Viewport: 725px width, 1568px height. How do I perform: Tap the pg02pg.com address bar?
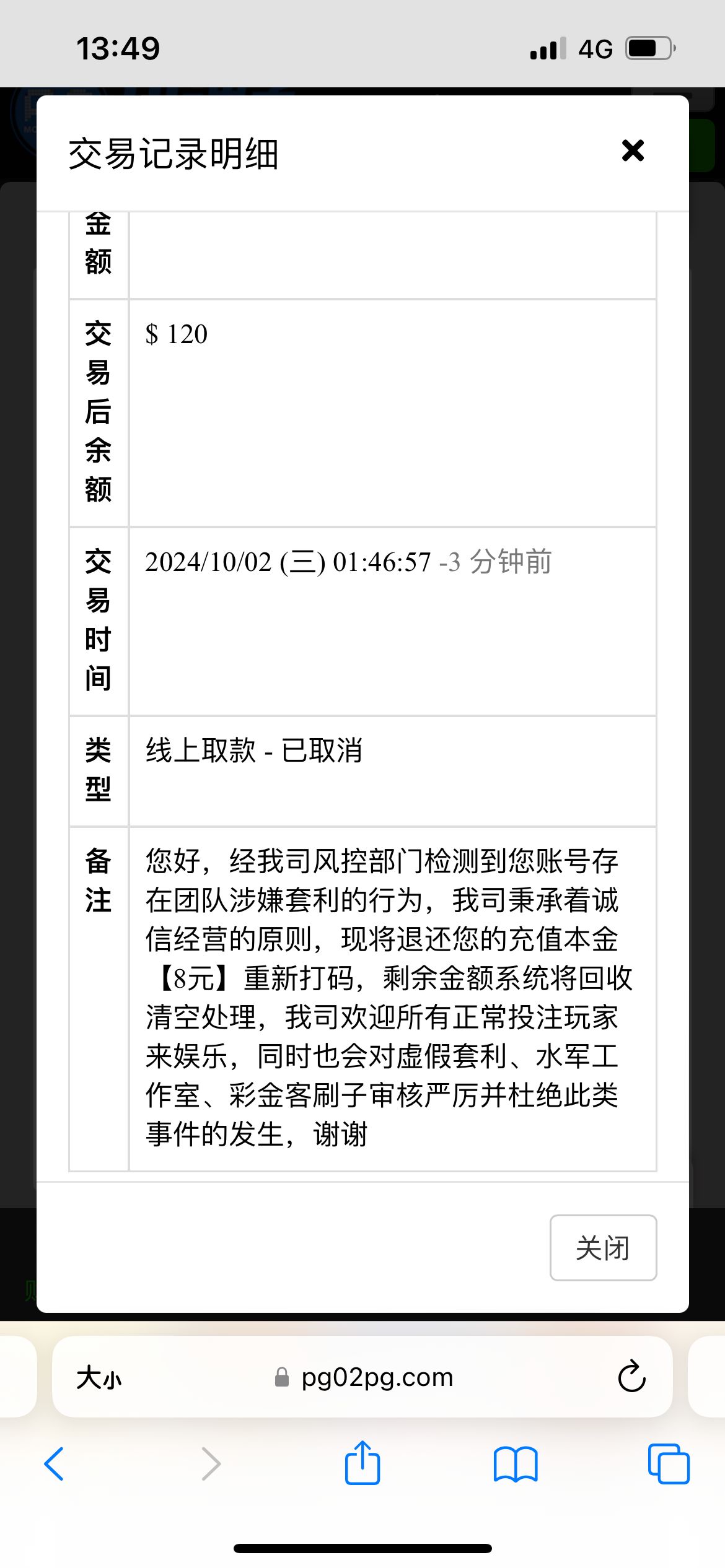pyautogui.click(x=363, y=1377)
